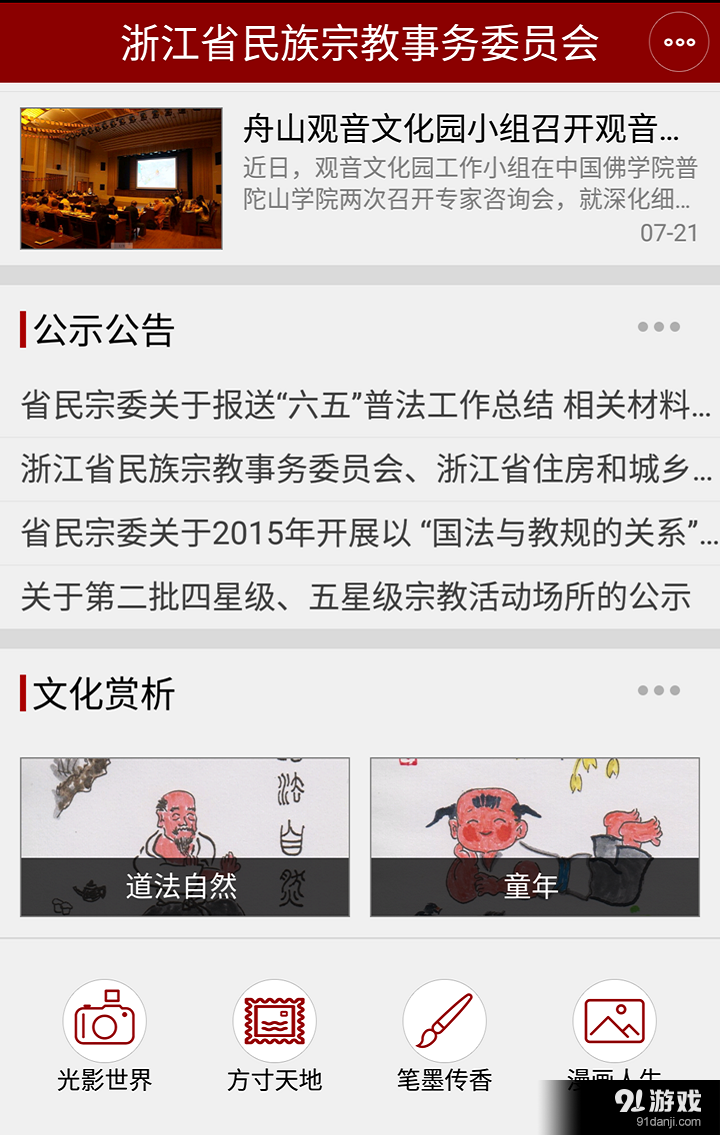Click the 光影世界 text label
The height and width of the screenshot is (1135, 720).
tap(104, 1080)
